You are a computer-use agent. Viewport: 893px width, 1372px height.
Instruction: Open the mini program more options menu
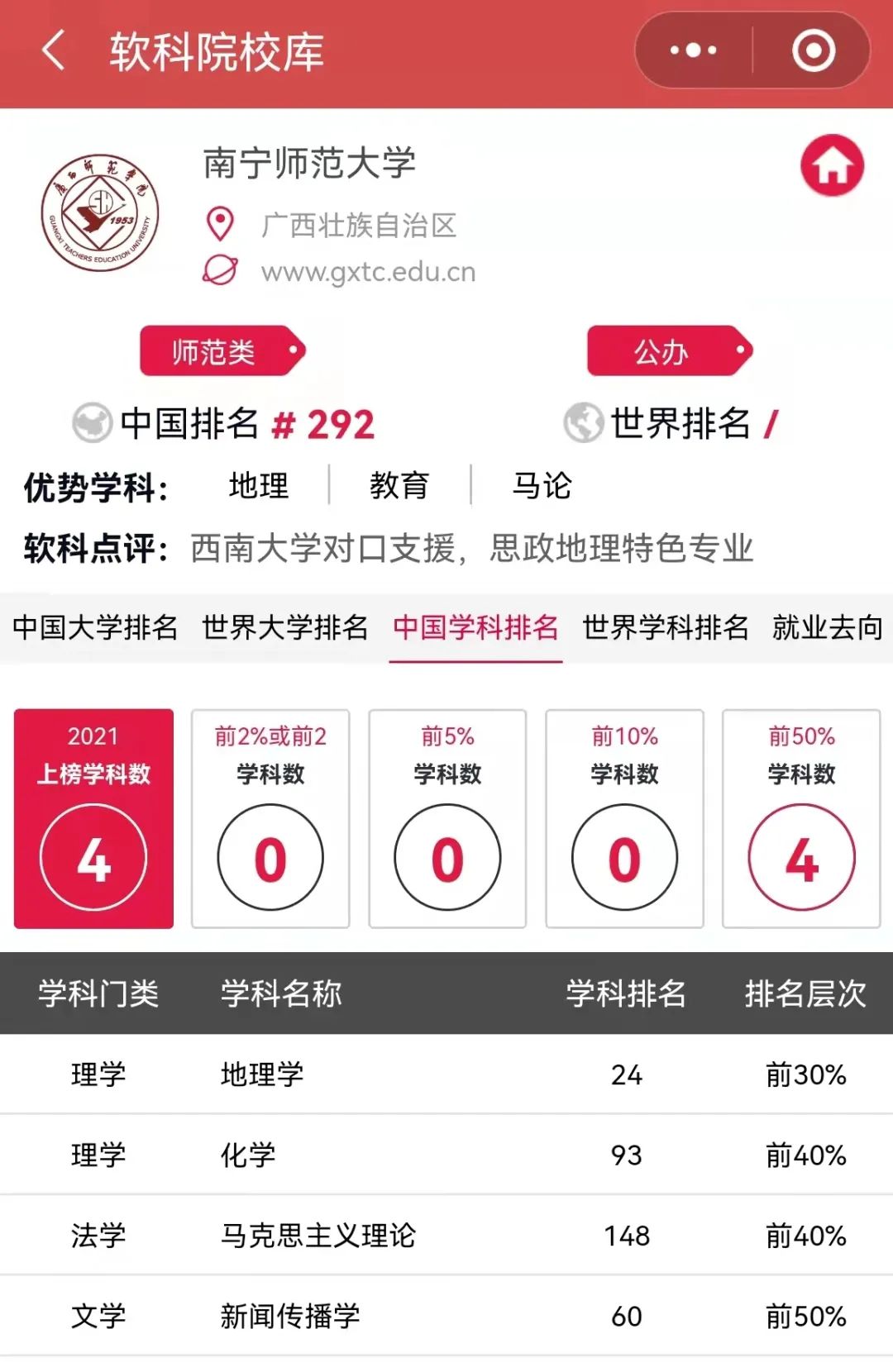point(693,51)
